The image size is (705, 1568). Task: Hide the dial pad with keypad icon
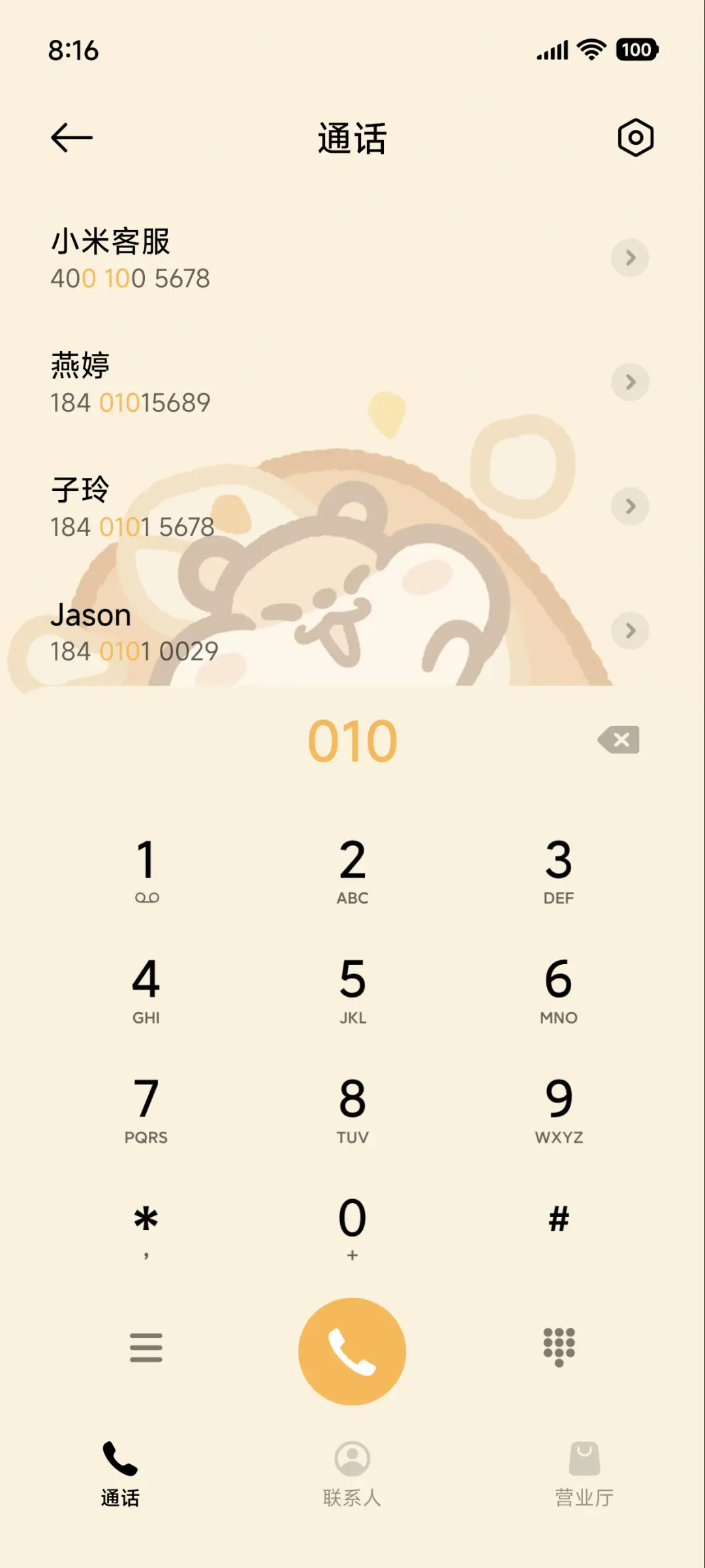558,1347
